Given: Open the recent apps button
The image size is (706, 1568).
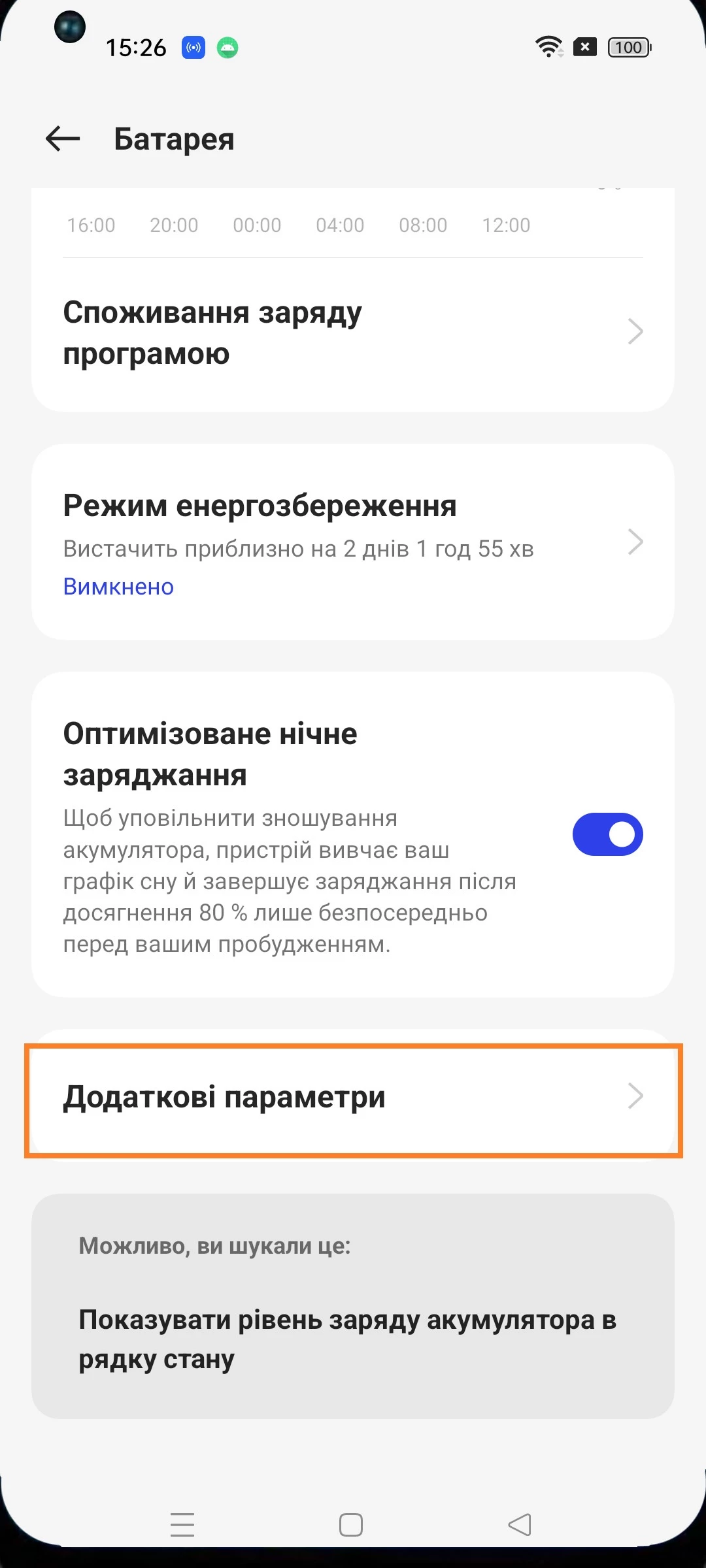Looking at the screenshot, I should [182, 1525].
